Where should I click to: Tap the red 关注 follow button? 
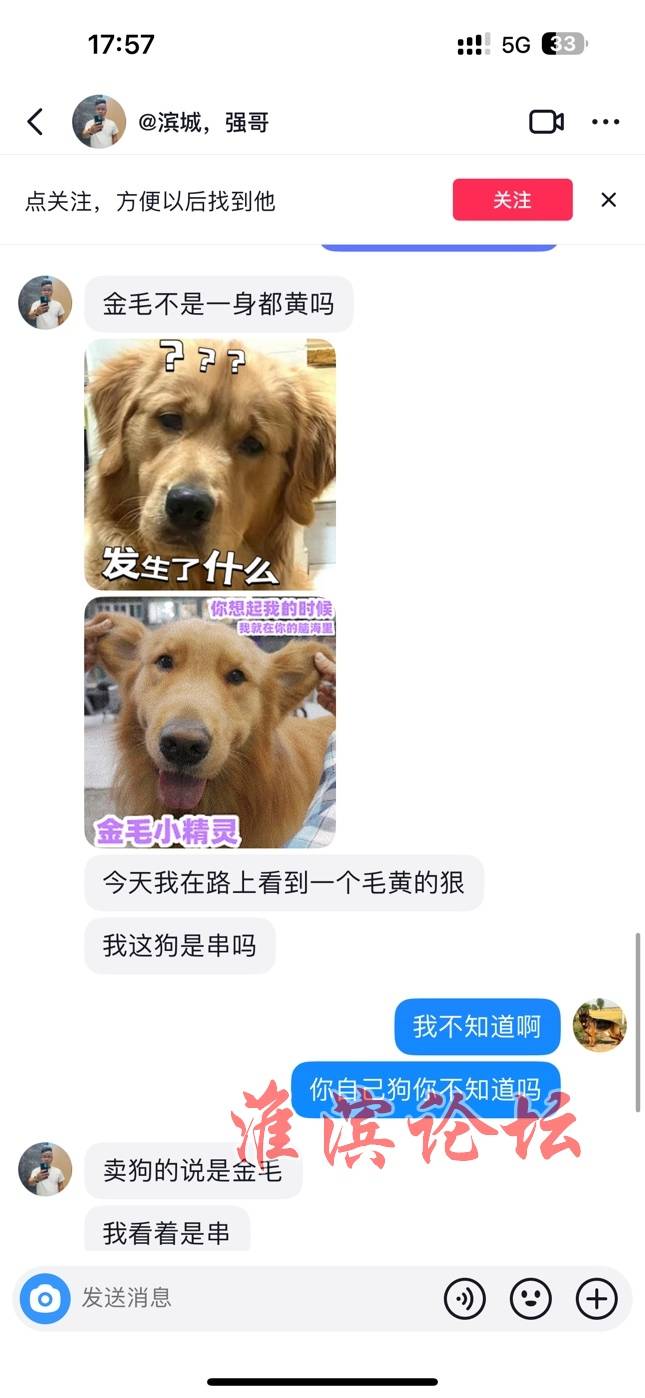click(x=512, y=200)
